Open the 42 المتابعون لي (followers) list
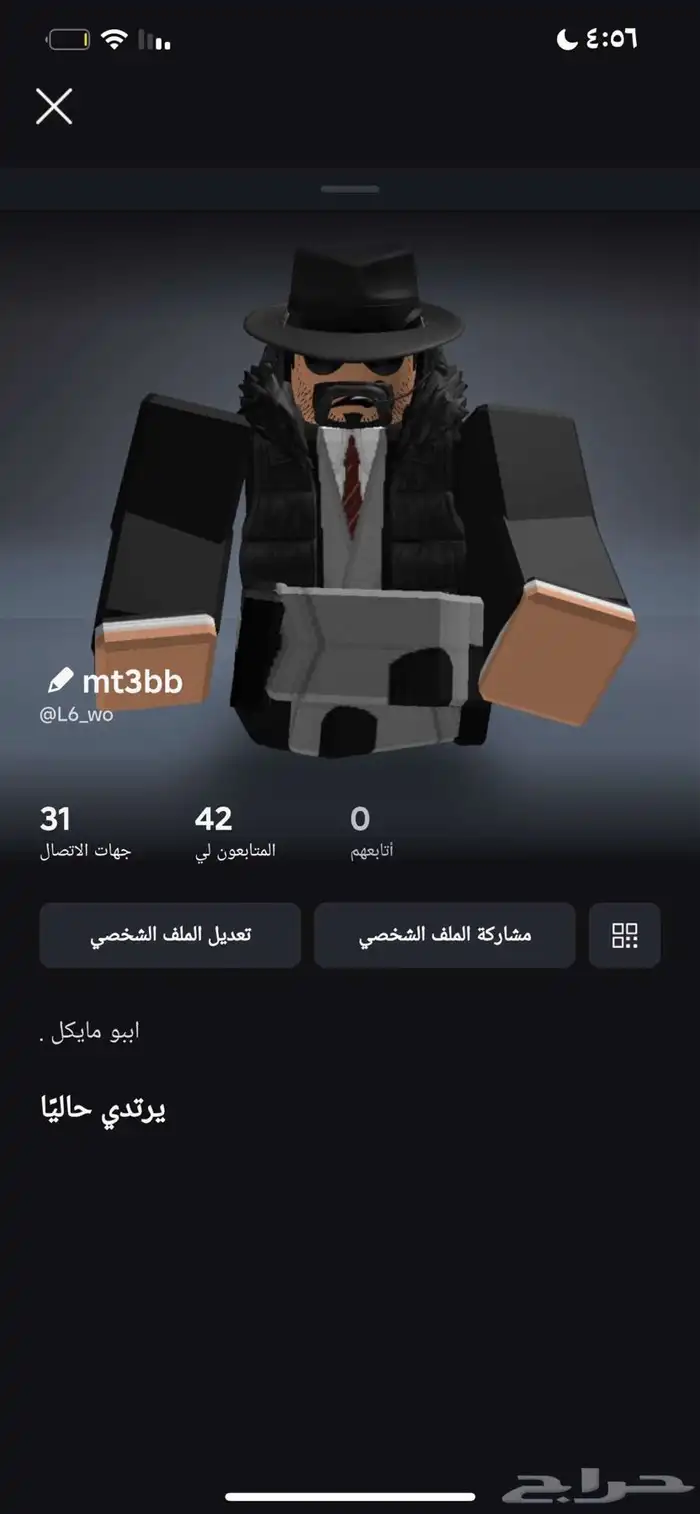Image resolution: width=700 pixels, height=1514 pixels. 235,833
